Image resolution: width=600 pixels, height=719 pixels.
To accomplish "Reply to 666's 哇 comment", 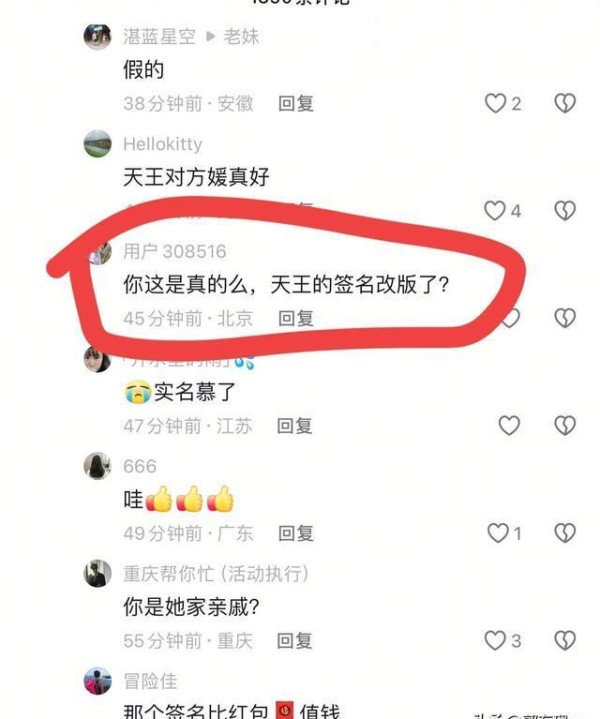I will point(295,533).
